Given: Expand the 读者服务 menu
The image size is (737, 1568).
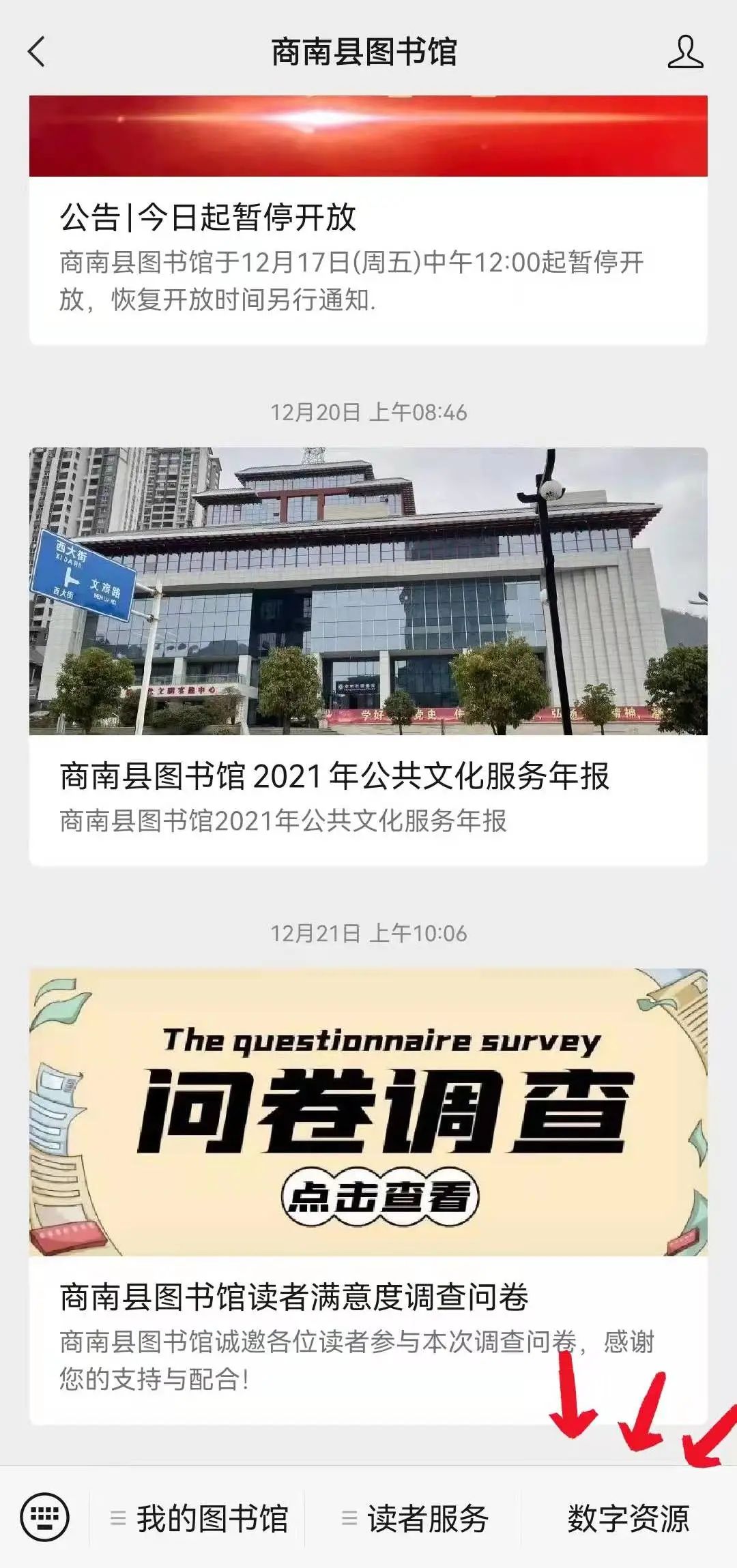Looking at the screenshot, I should click(414, 1518).
